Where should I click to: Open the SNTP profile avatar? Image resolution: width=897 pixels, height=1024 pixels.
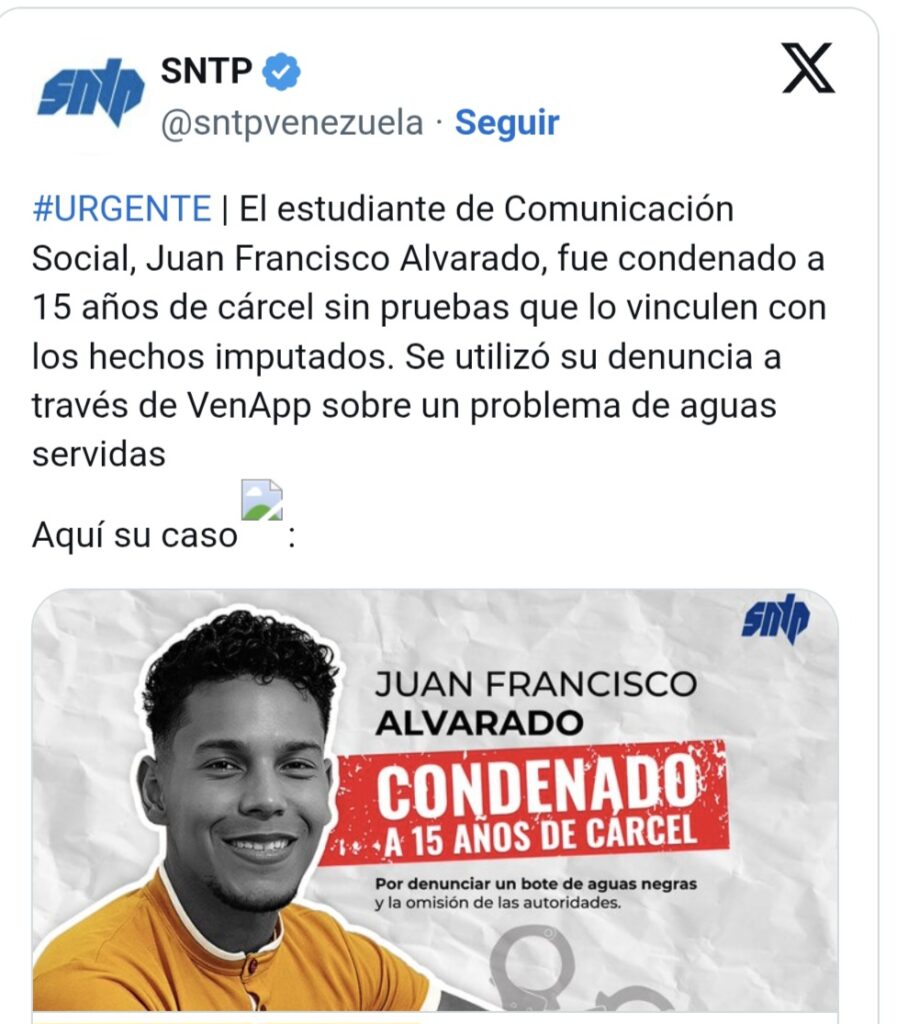click(91, 93)
